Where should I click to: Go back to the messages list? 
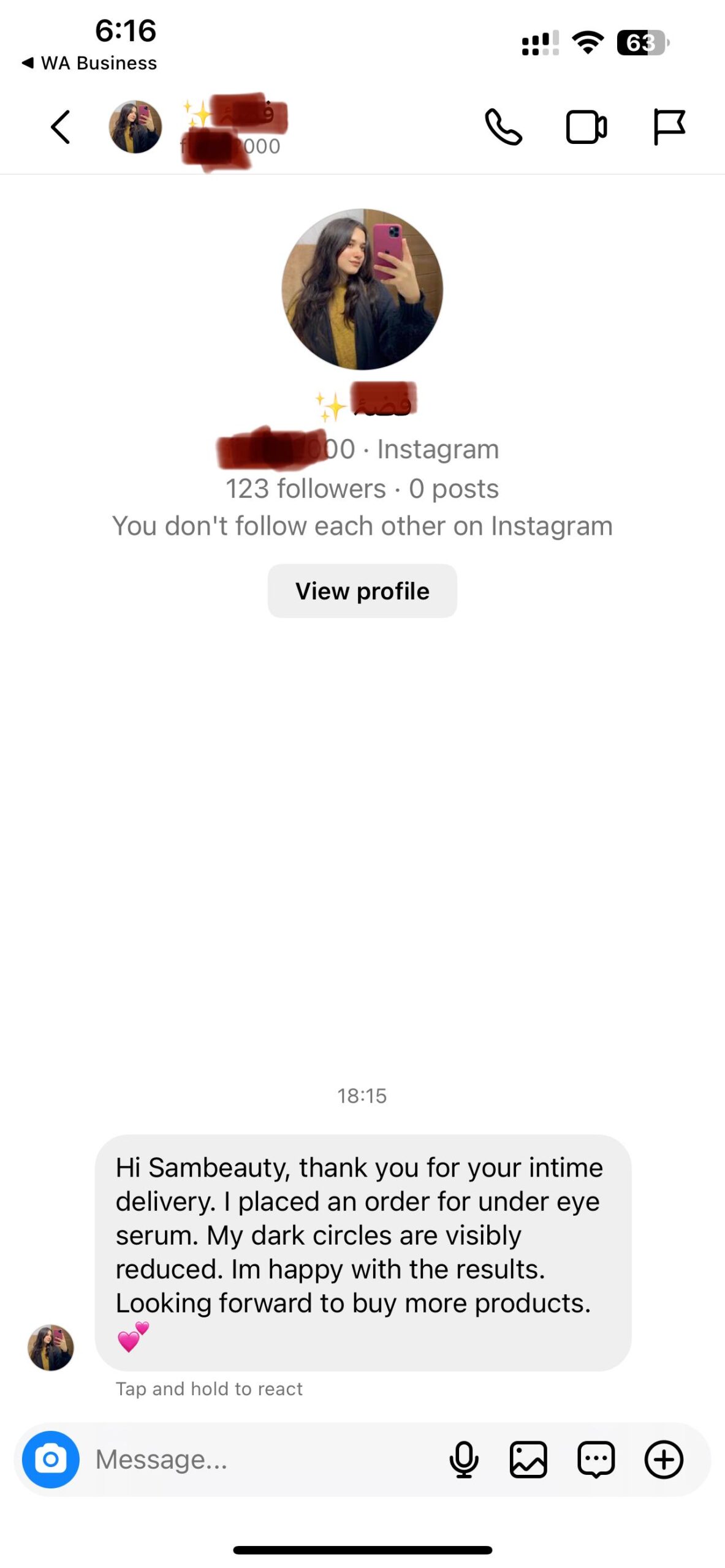click(x=60, y=127)
